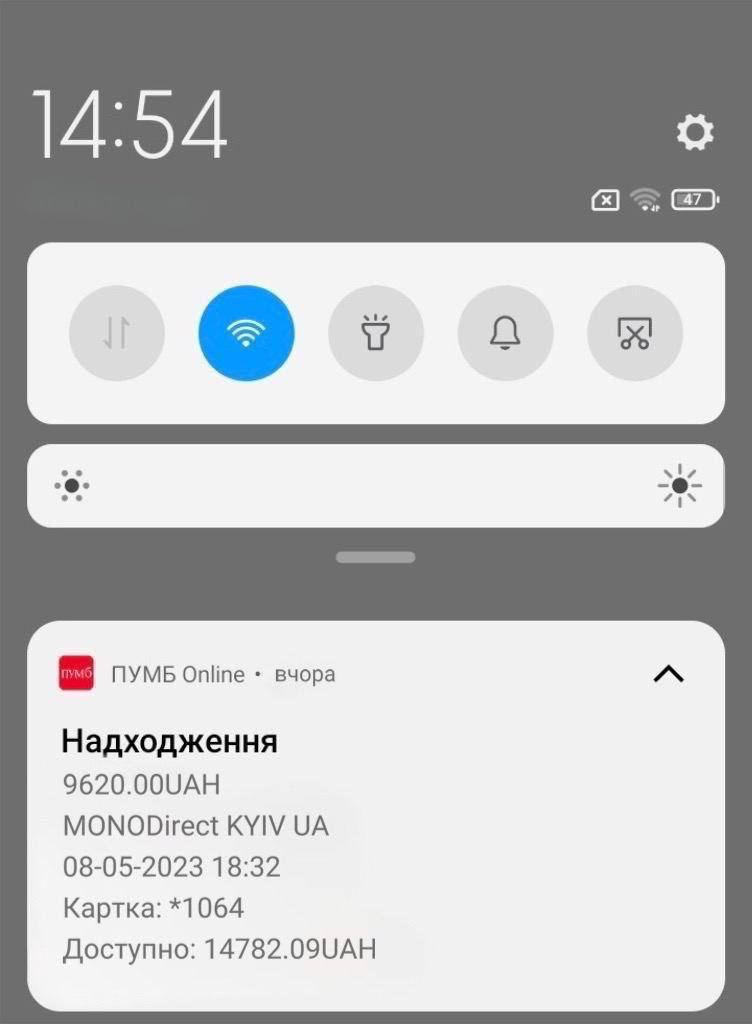This screenshot has height=1024, width=752.
Task: Turn on the flashlight
Action: (x=376, y=334)
